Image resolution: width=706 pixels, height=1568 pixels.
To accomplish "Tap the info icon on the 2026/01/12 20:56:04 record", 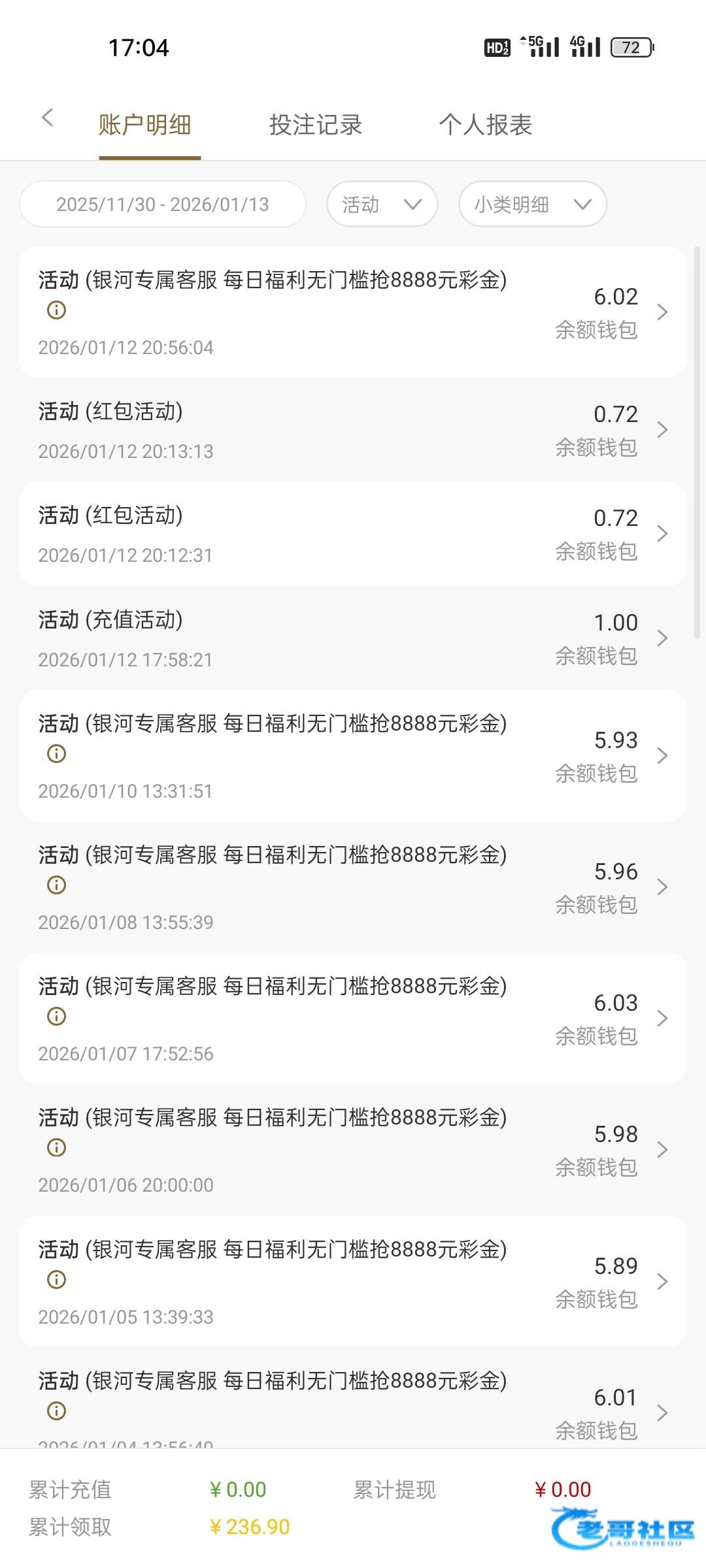I will (x=57, y=310).
